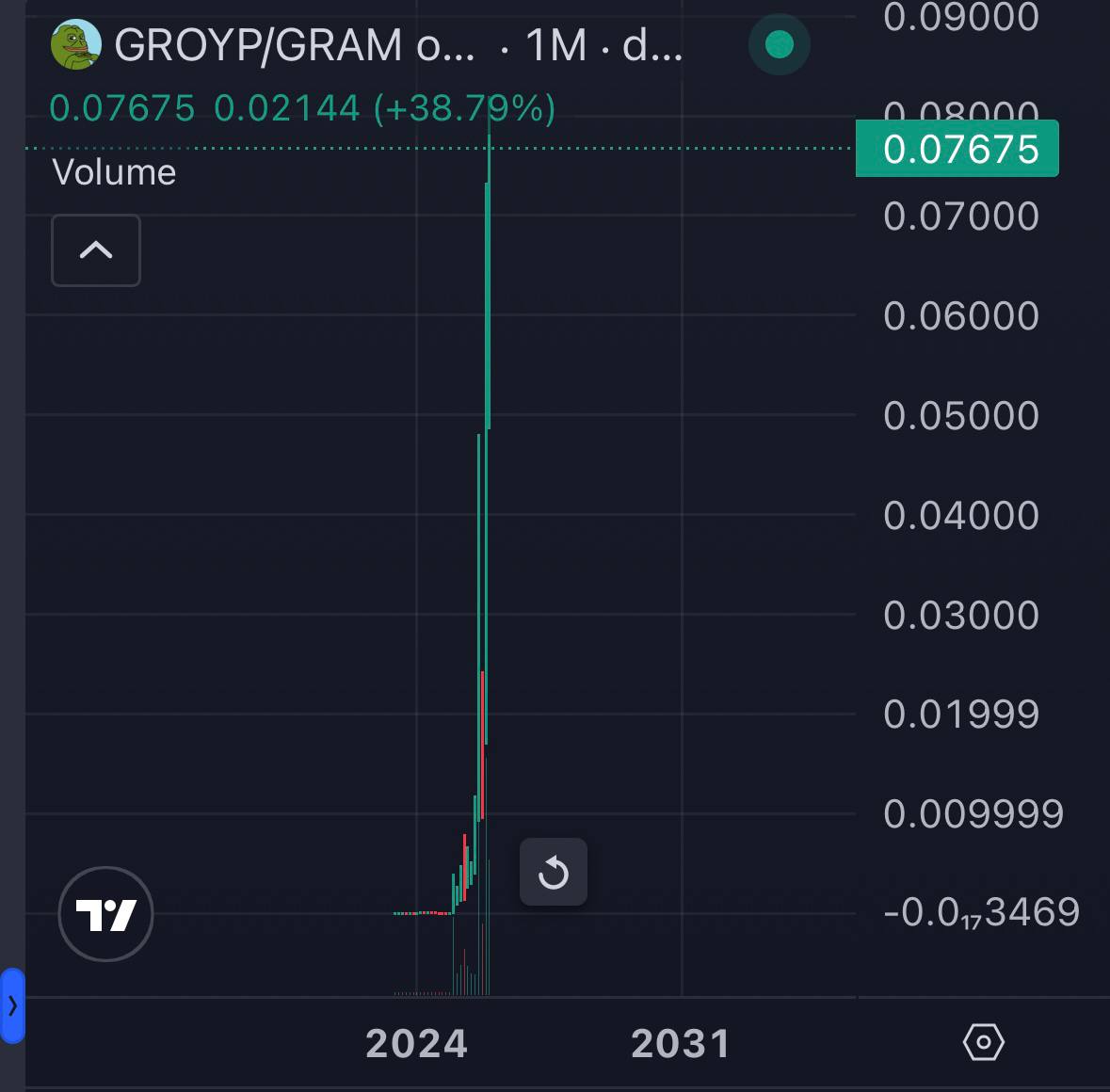
Task: Open the GROYP/GRAM symbol title
Action: (295, 45)
